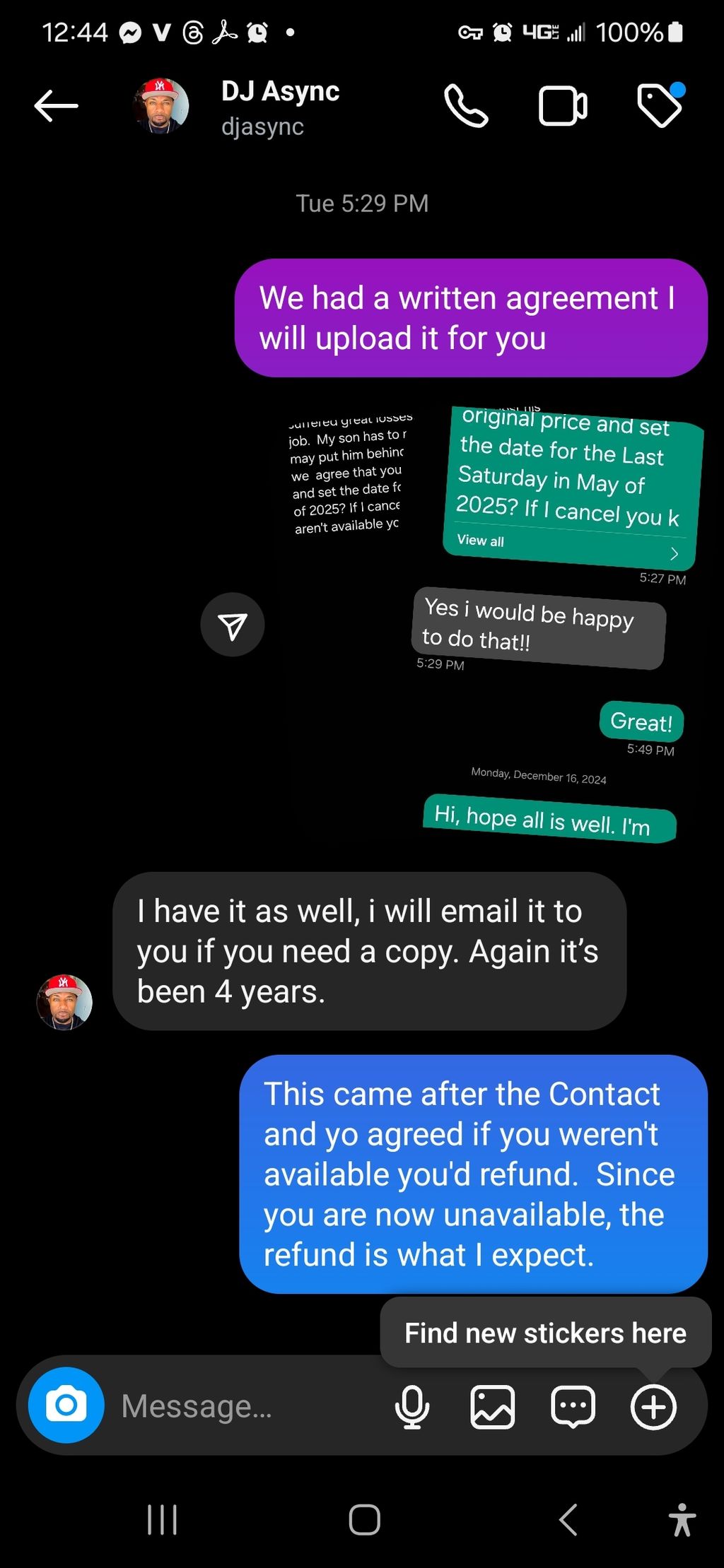Screen dimensions: 724x1568
Task: Tap DJ Async's avatar beside his message
Action: [64, 1002]
